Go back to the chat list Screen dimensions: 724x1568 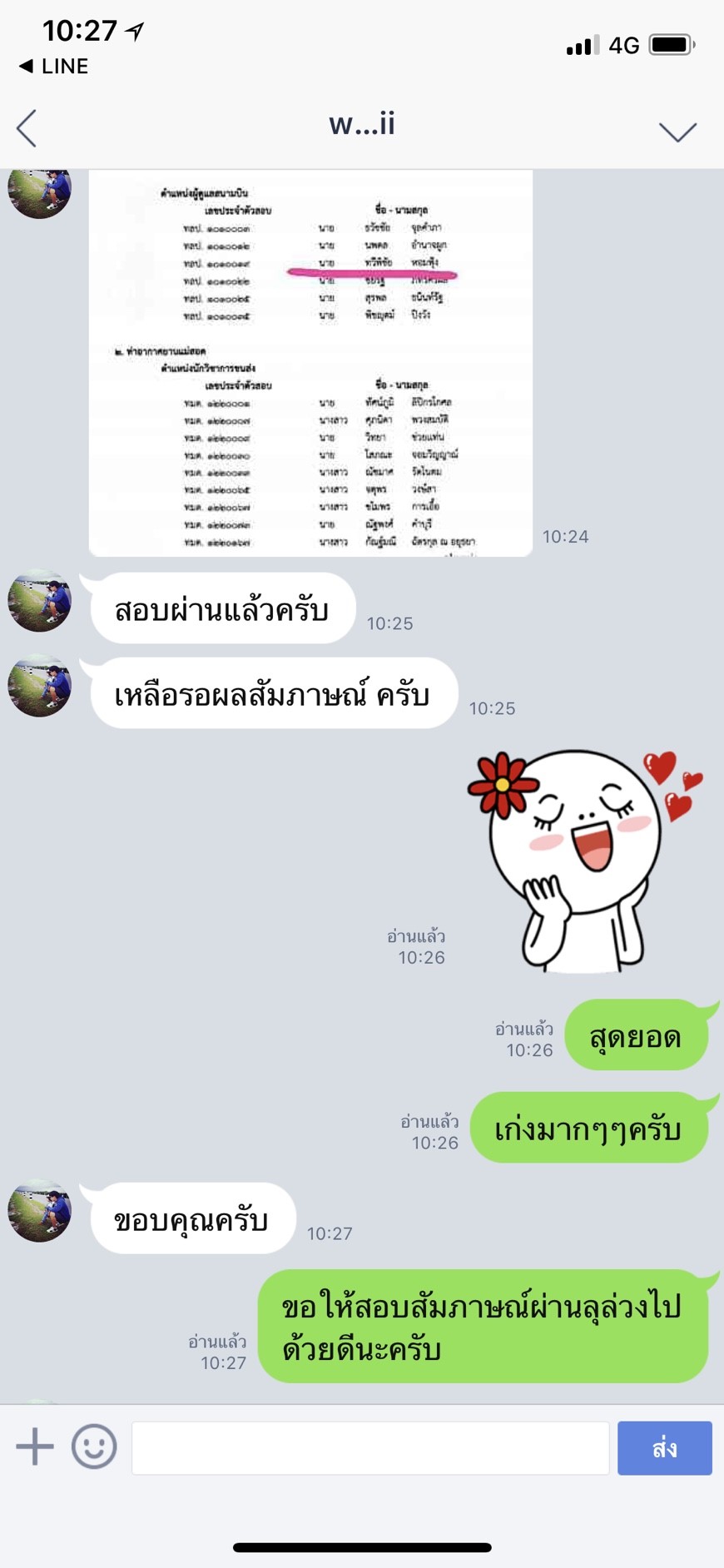(27, 129)
